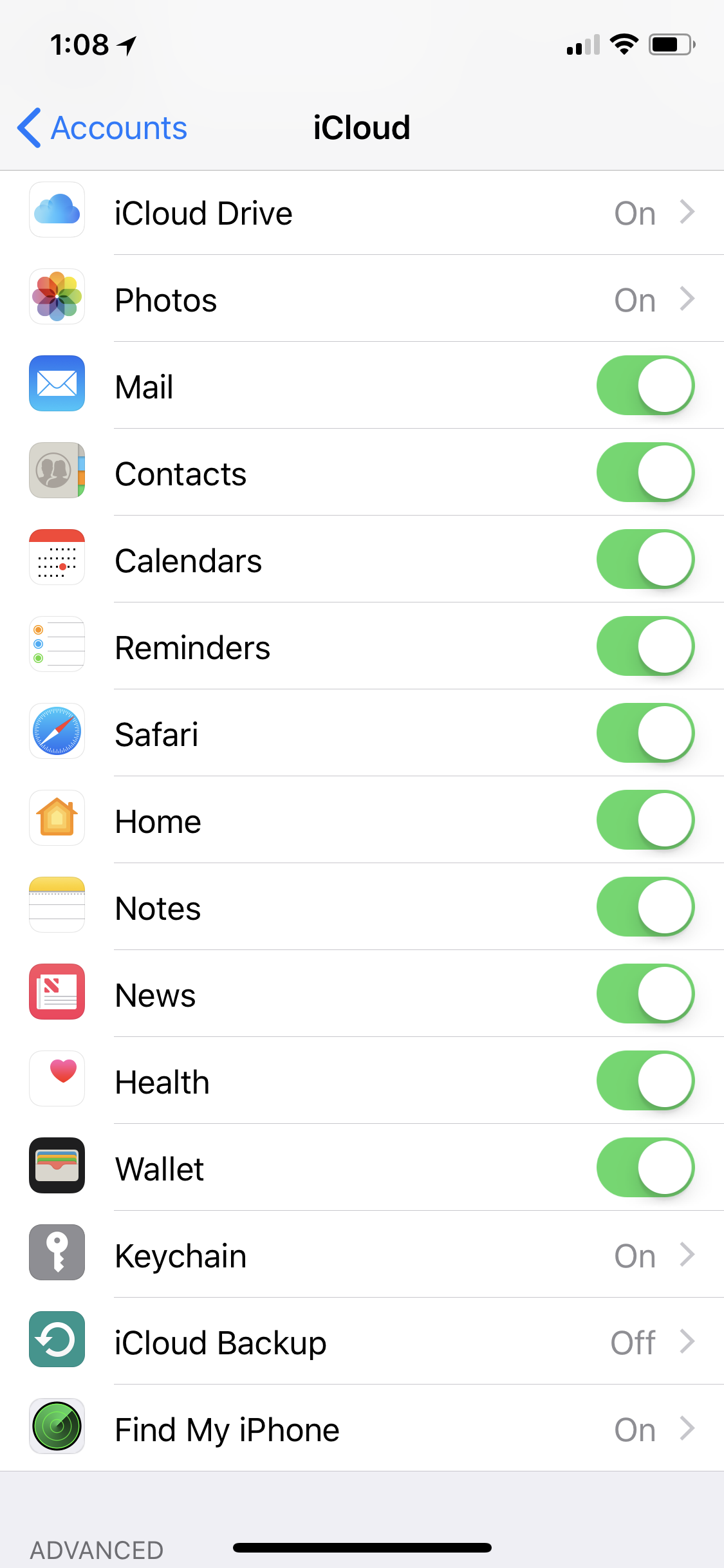Toggle Calendars off
This screenshot has width=724, height=1568.
(x=645, y=559)
